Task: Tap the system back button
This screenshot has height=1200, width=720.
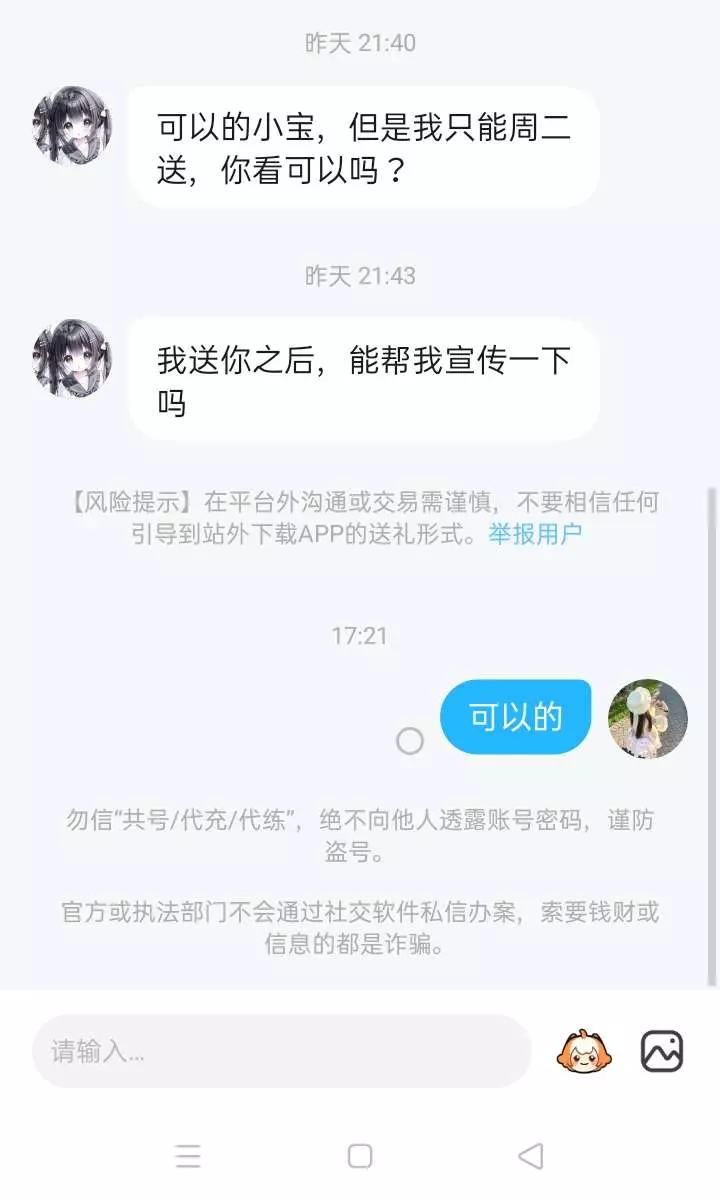Action: coord(531,1157)
